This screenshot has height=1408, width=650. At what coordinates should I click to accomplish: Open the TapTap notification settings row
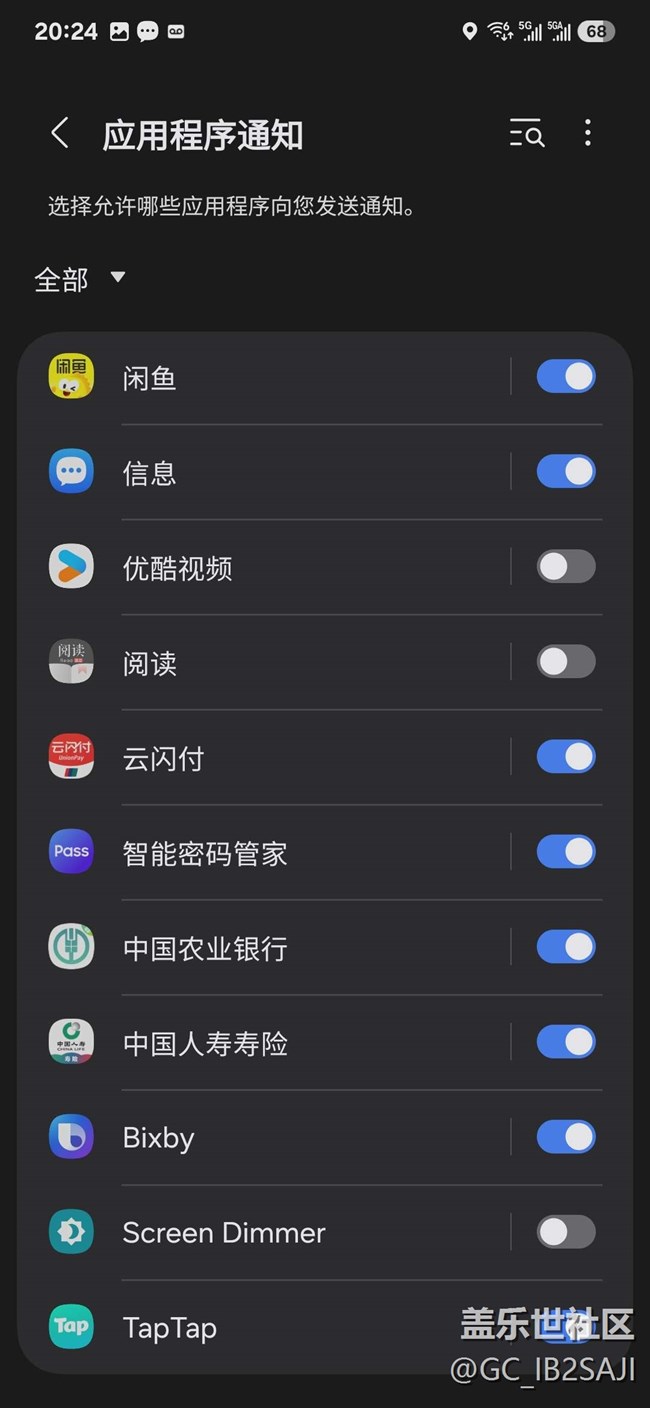(x=264, y=1327)
